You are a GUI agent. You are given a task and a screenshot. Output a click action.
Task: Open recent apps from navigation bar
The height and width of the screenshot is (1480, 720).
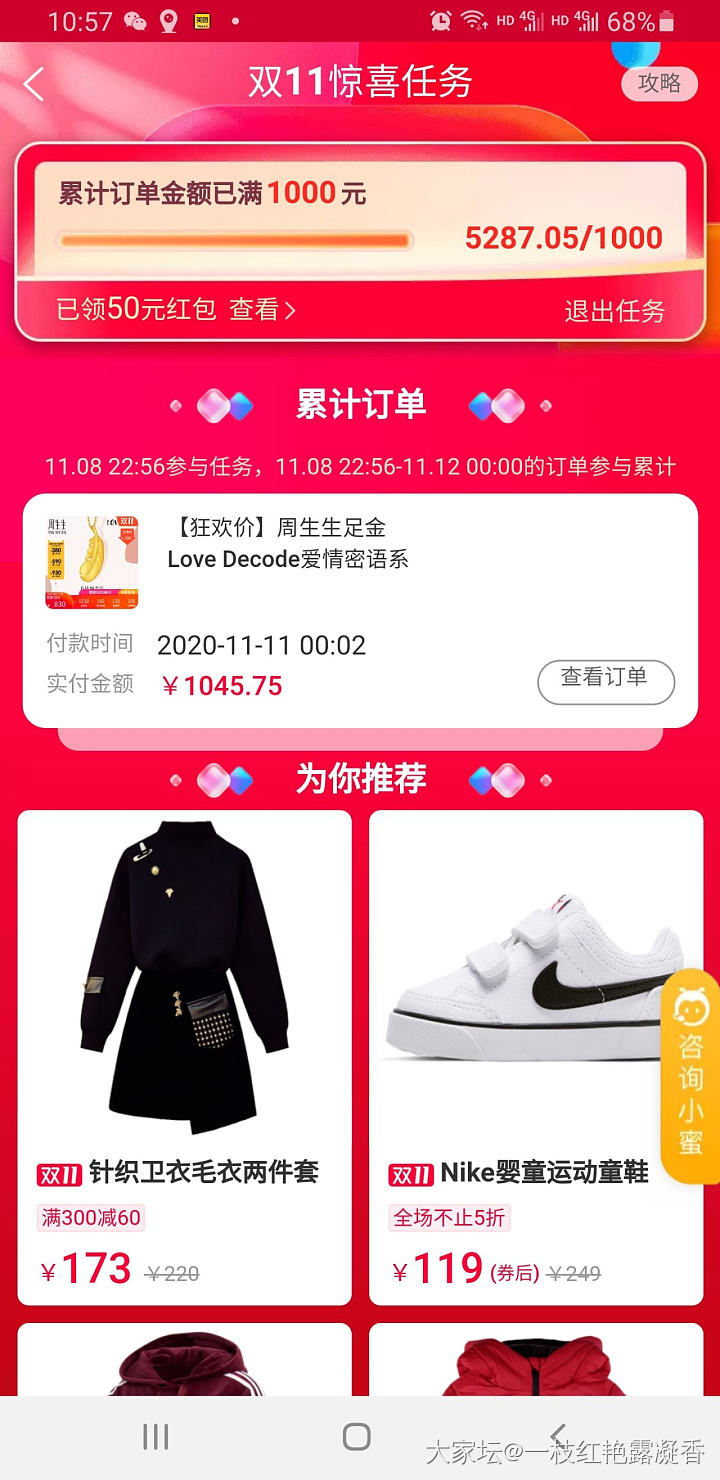click(x=155, y=1437)
